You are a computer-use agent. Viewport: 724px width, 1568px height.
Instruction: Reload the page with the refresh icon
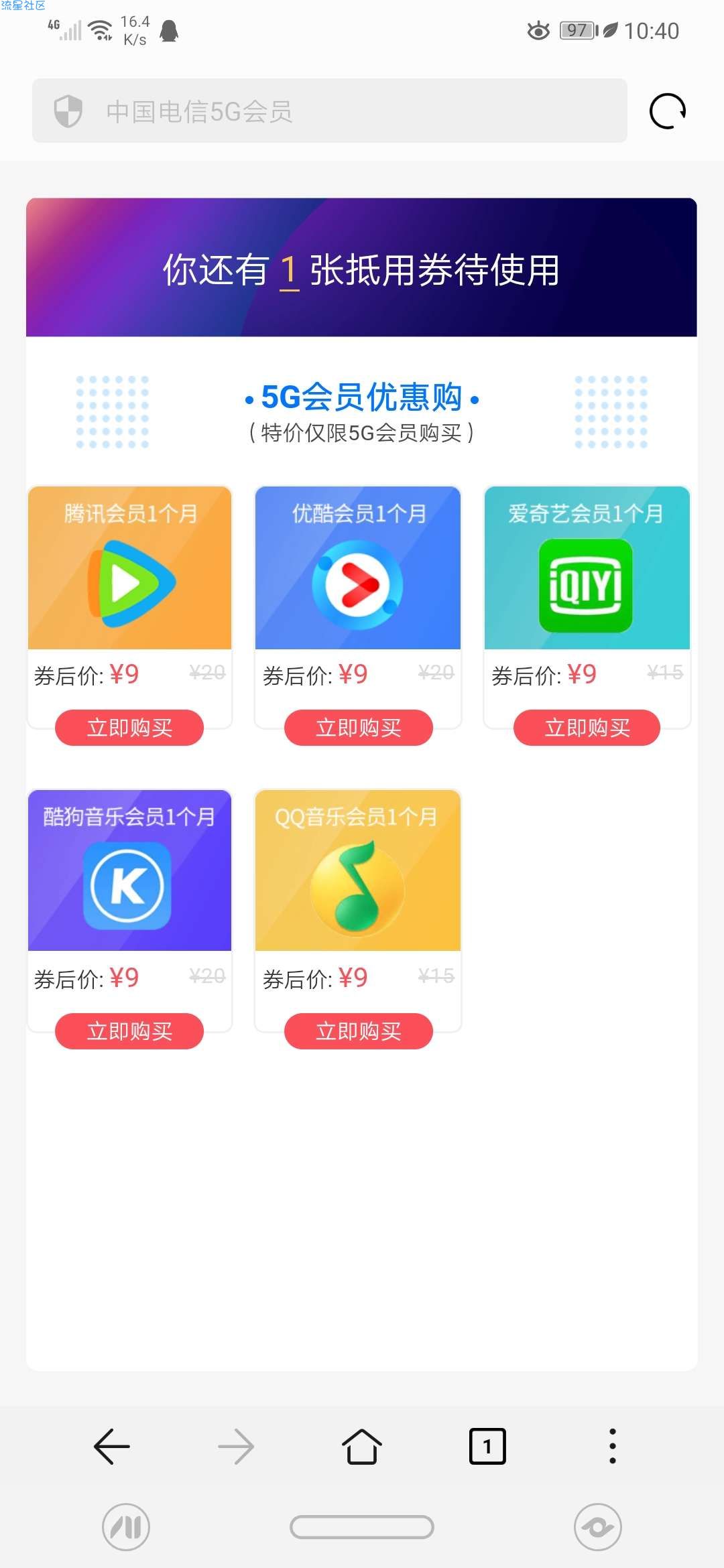tap(668, 111)
